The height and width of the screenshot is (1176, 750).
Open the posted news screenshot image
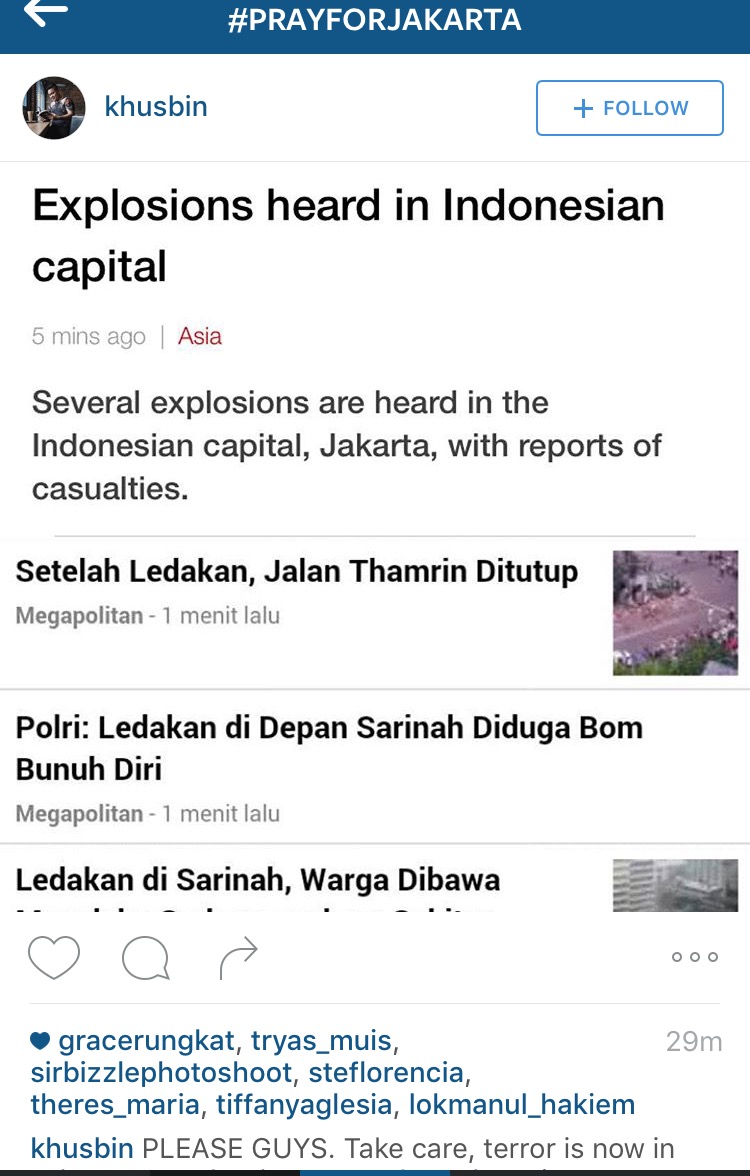click(x=375, y=540)
